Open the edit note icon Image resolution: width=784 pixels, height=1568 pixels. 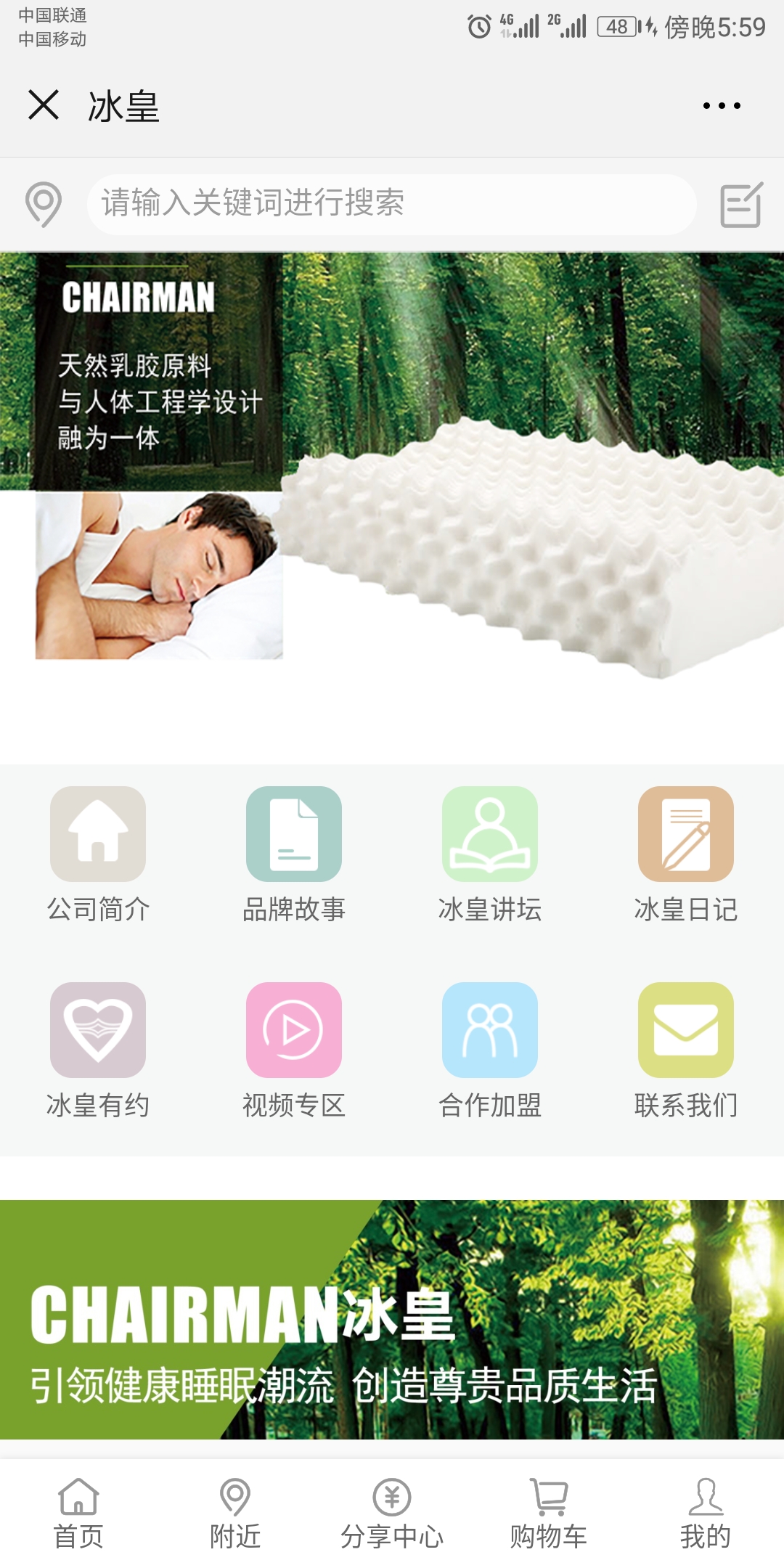pyautogui.click(x=741, y=205)
